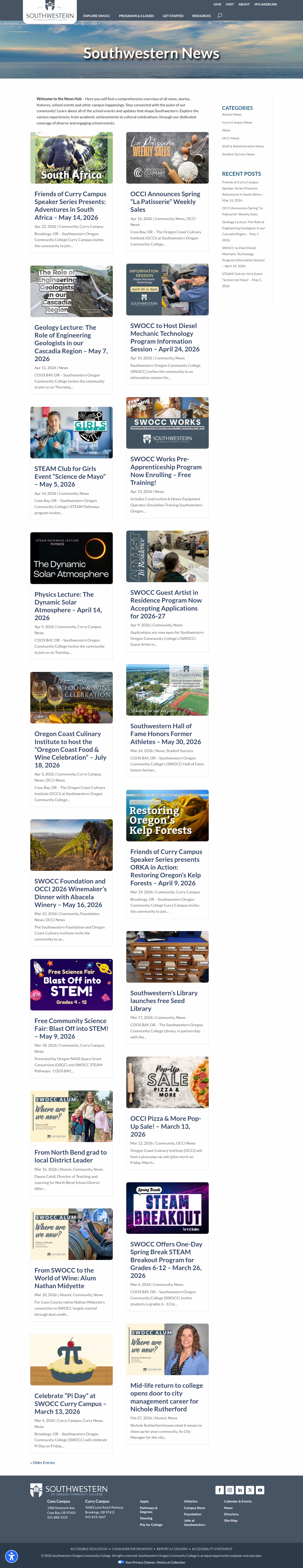The height and width of the screenshot is (1568, 303).
Task: Select the Student Success News category
Action: coord(238,154)
